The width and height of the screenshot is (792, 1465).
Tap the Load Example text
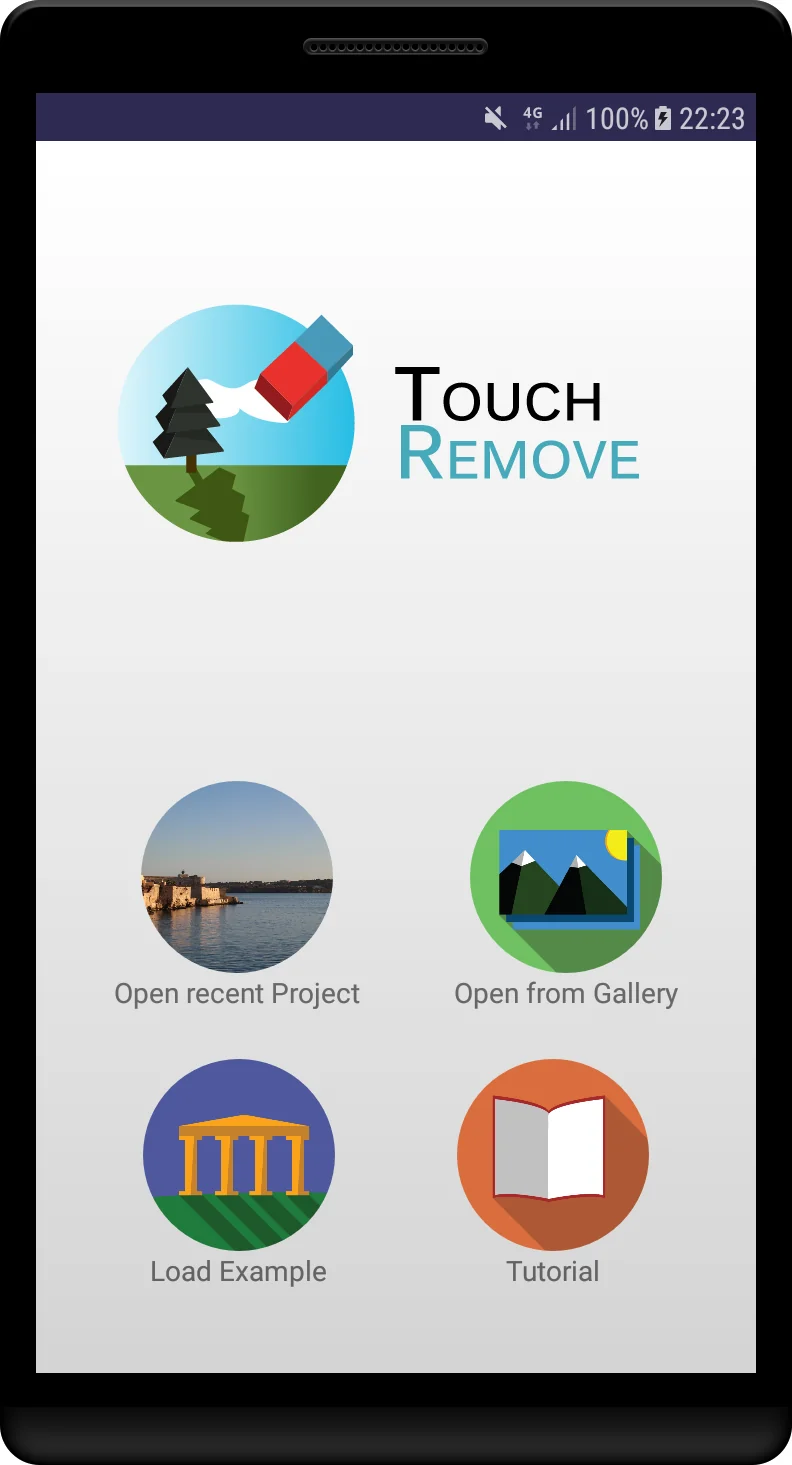point(238,1271)
